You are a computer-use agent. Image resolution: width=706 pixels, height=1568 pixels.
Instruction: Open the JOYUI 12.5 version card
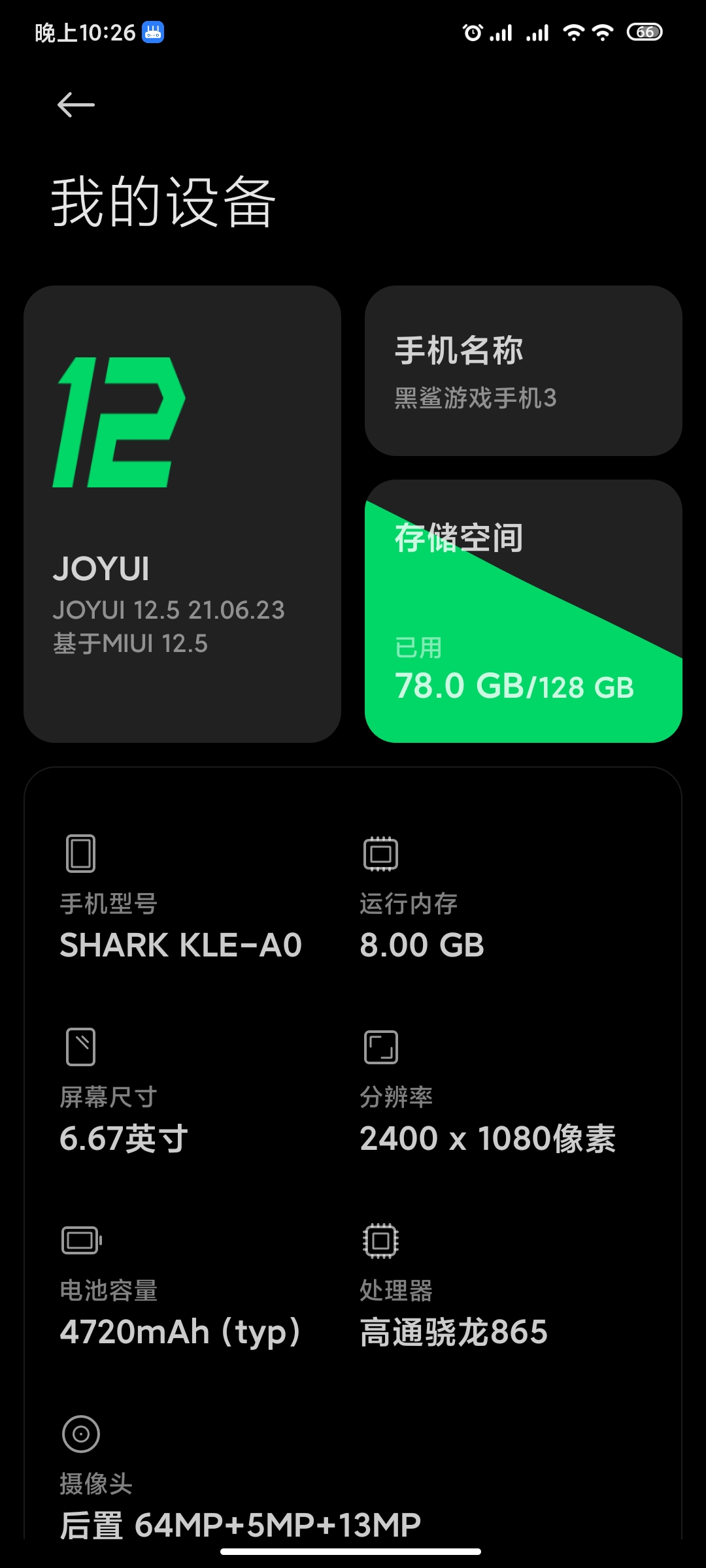point(182,514)
